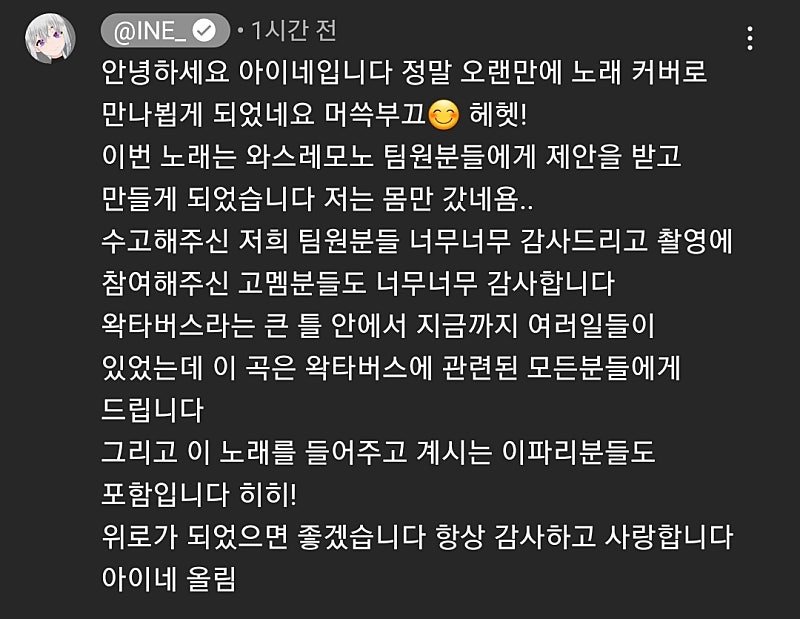This screenshot has height=619, width=800.
Task: View the commenter's profile avatar
Action: coord(50,39)
